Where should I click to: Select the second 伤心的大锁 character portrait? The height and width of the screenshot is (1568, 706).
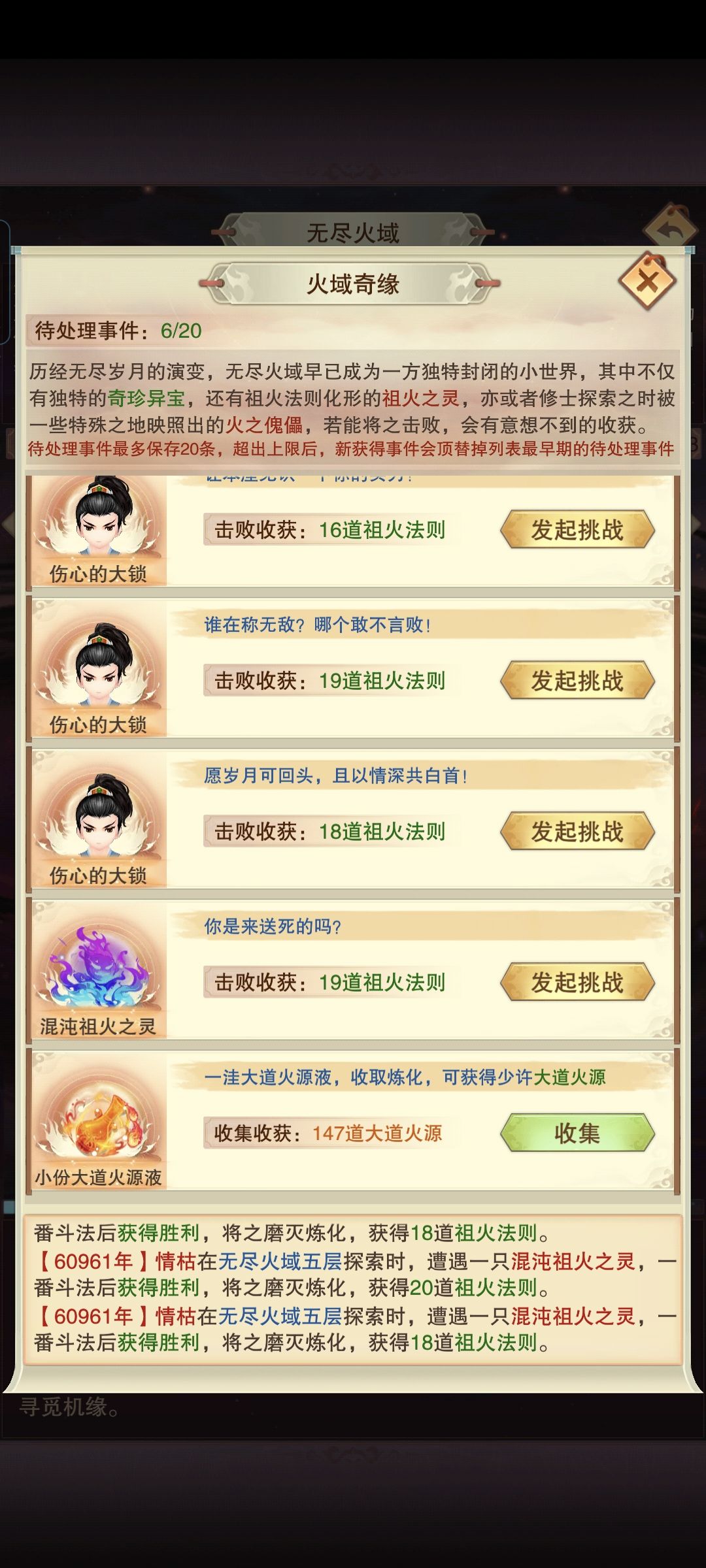(x=101, y=666)
